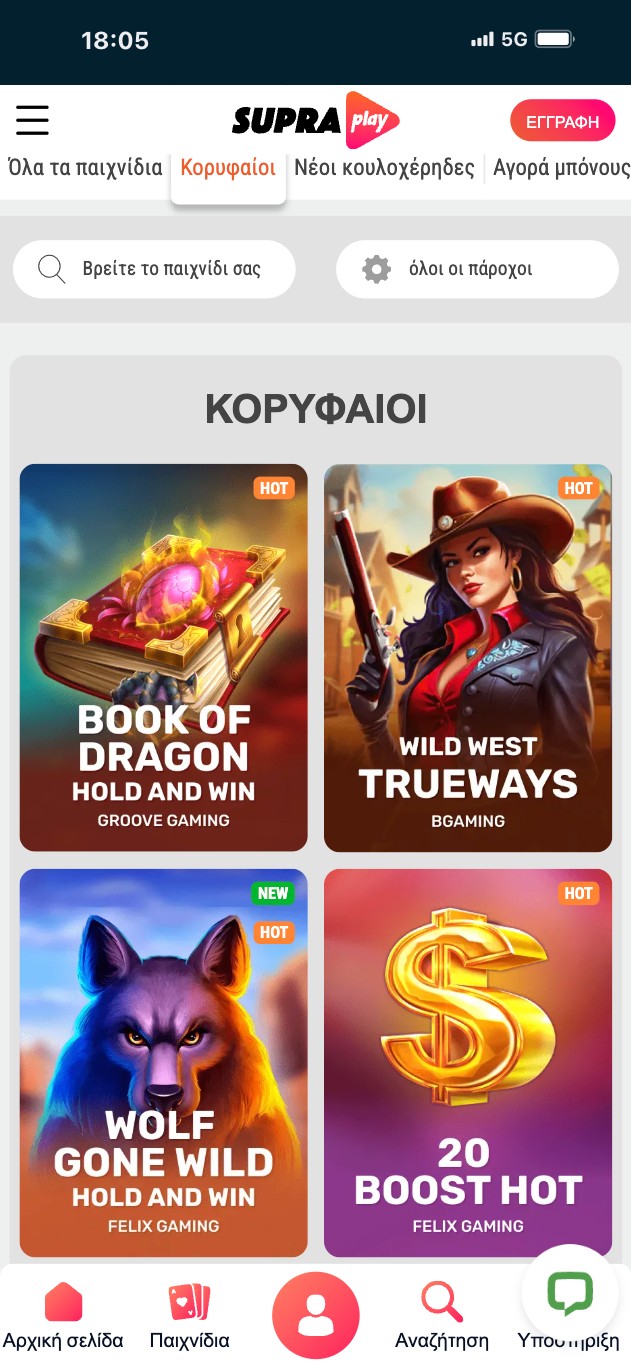Viewport: 631px width, 1367px height.
Task: Open Αναζήτηση in bottom navigation
Action: tap(442, 1315)
